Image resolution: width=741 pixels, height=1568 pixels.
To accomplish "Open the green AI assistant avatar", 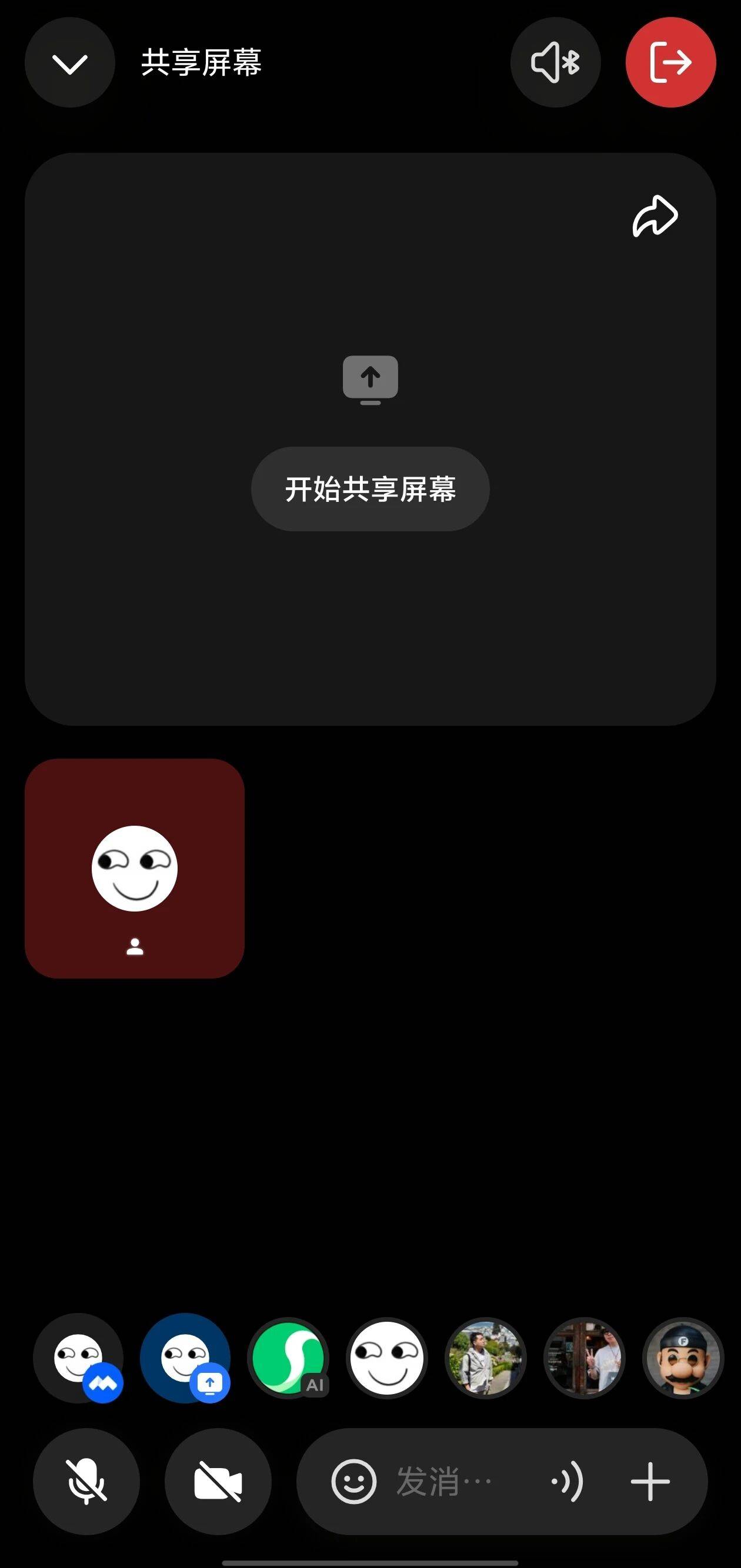I will pos(288,1358).
